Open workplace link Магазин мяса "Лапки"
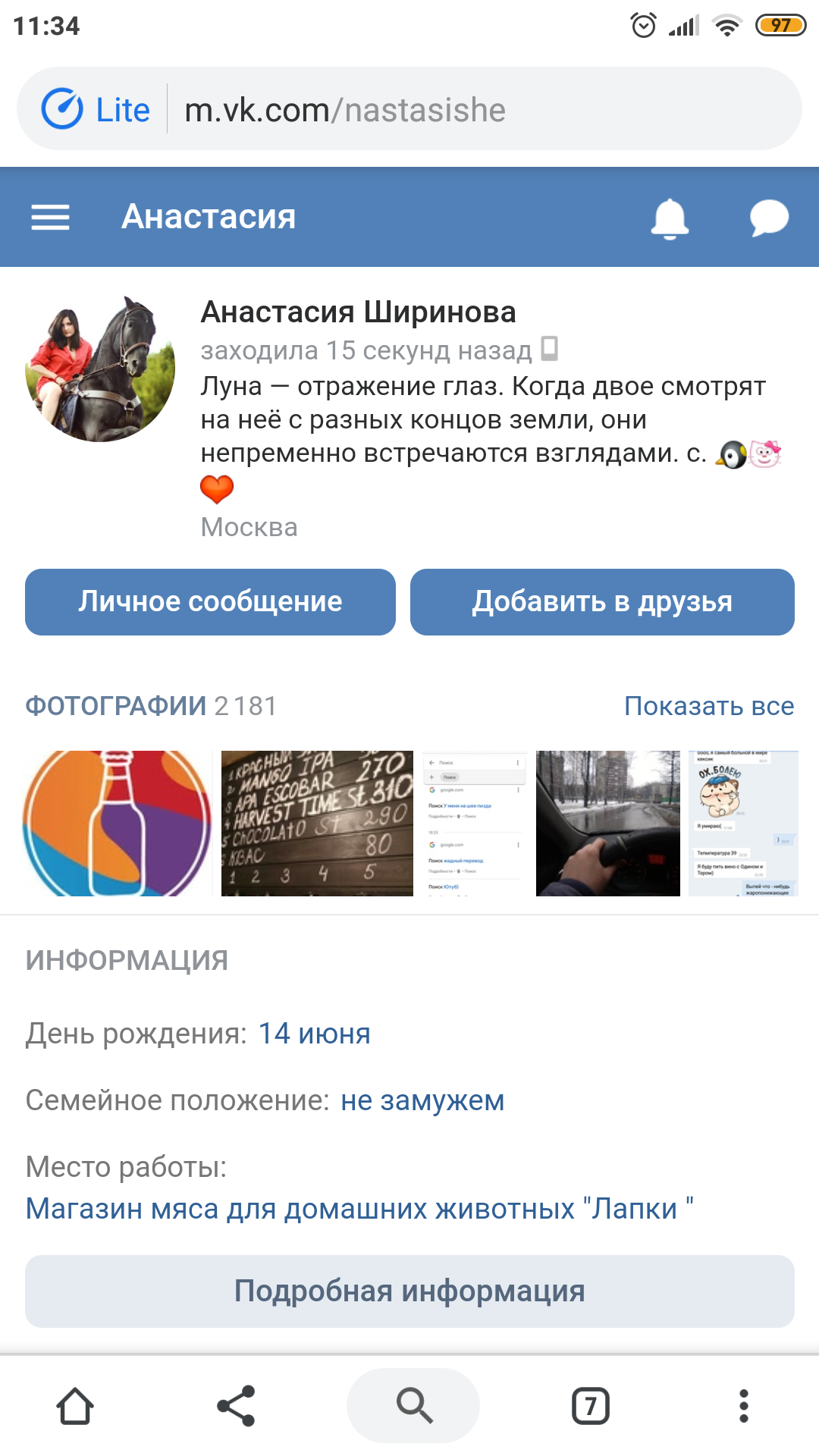The width and height of the screenshot is (819, 1456). click(x=359, y=1209)
